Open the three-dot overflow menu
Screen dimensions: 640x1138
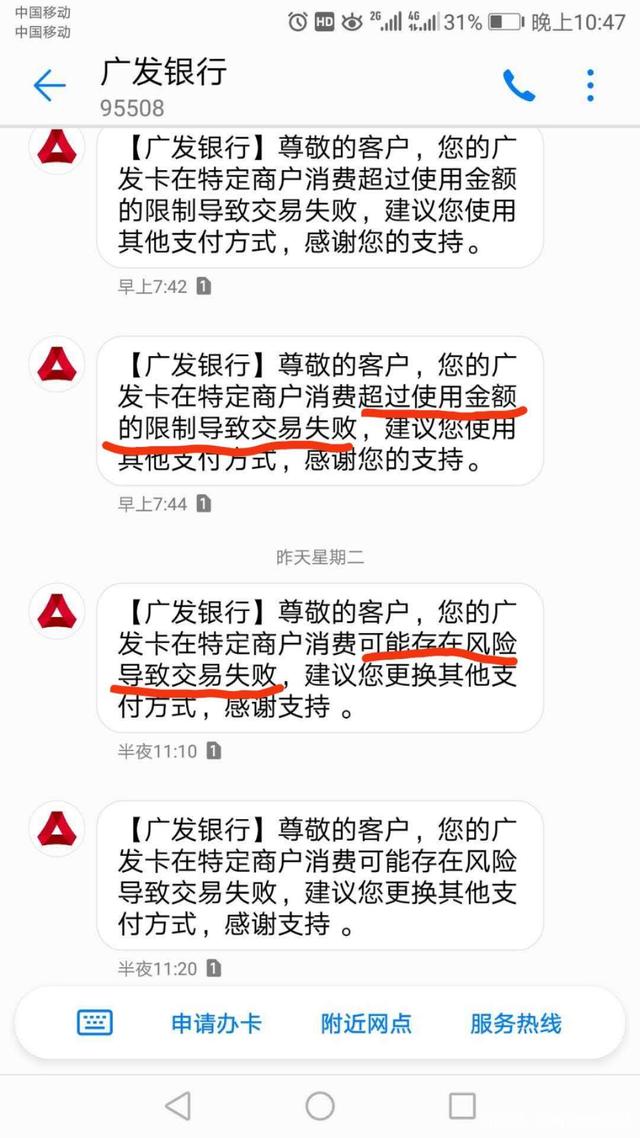pyautogui.click(x=590, y=86)
